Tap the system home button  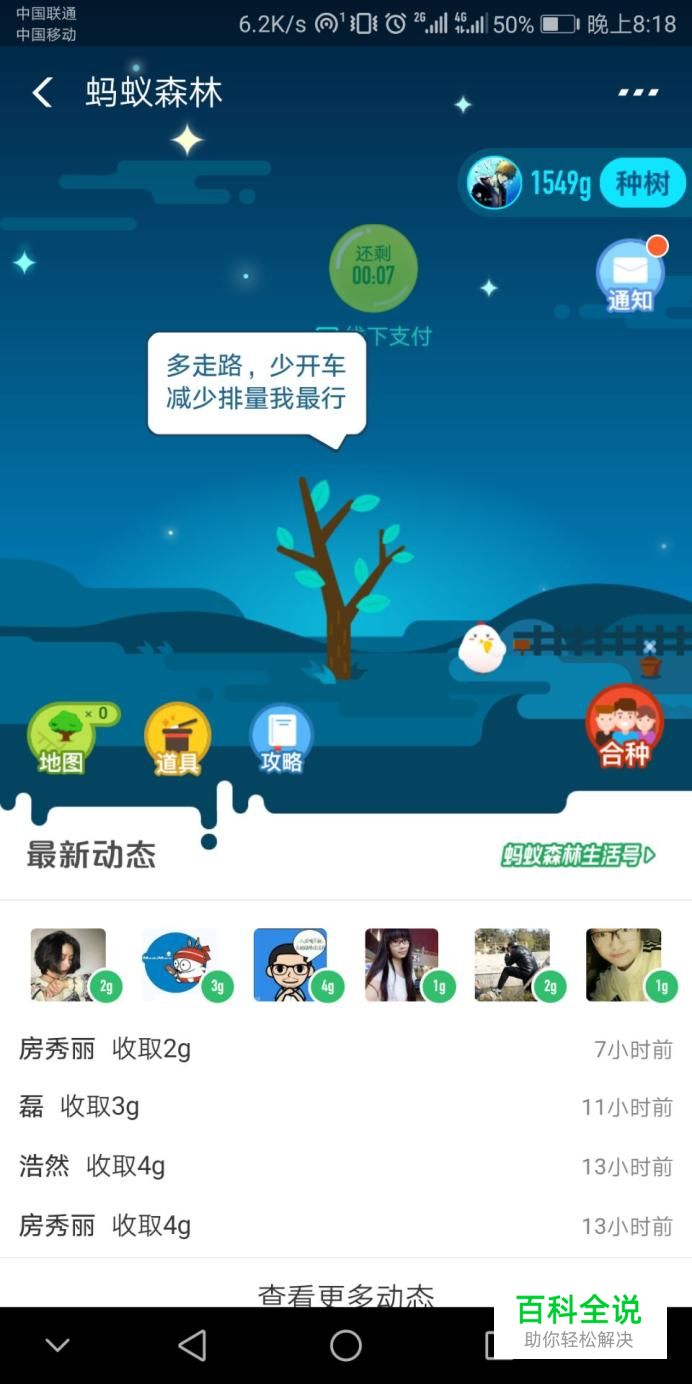click(x=346, y=1345)
